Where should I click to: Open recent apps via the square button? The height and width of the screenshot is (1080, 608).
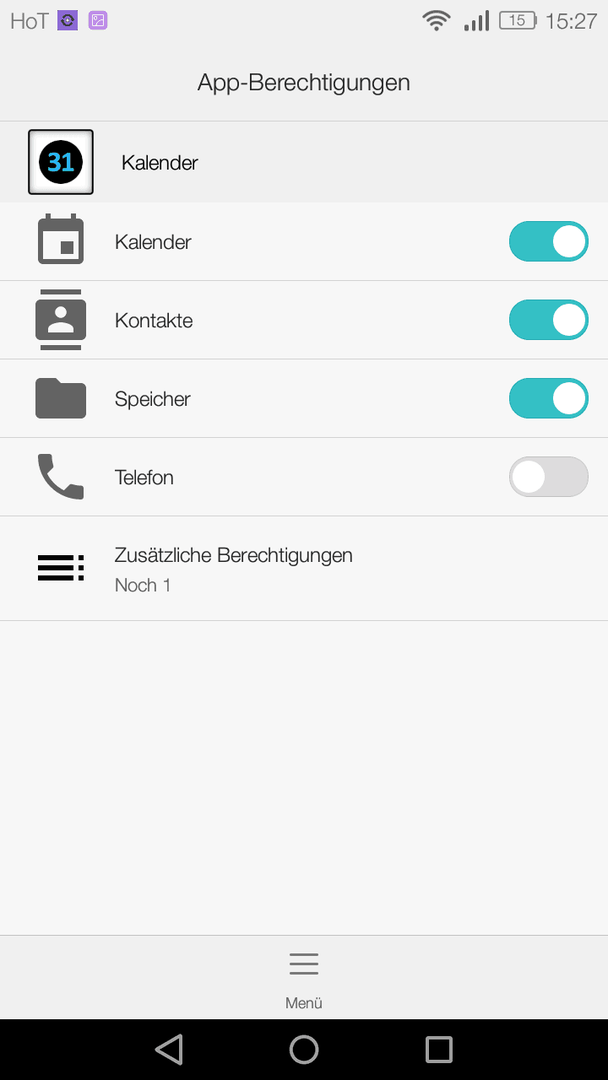pos(439,1050)
